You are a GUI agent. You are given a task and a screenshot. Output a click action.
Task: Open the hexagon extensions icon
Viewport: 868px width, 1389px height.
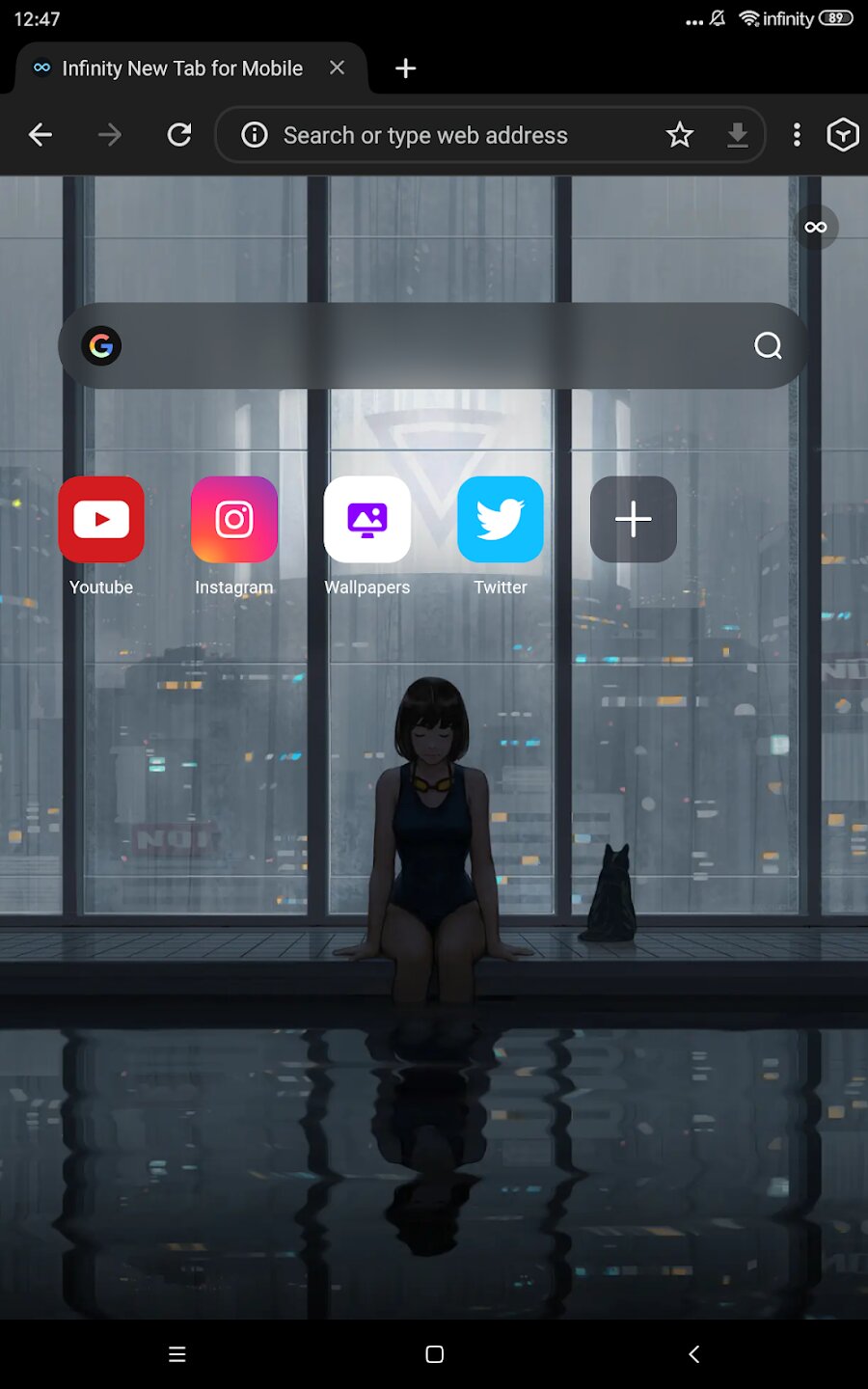[x=843, y=135]
